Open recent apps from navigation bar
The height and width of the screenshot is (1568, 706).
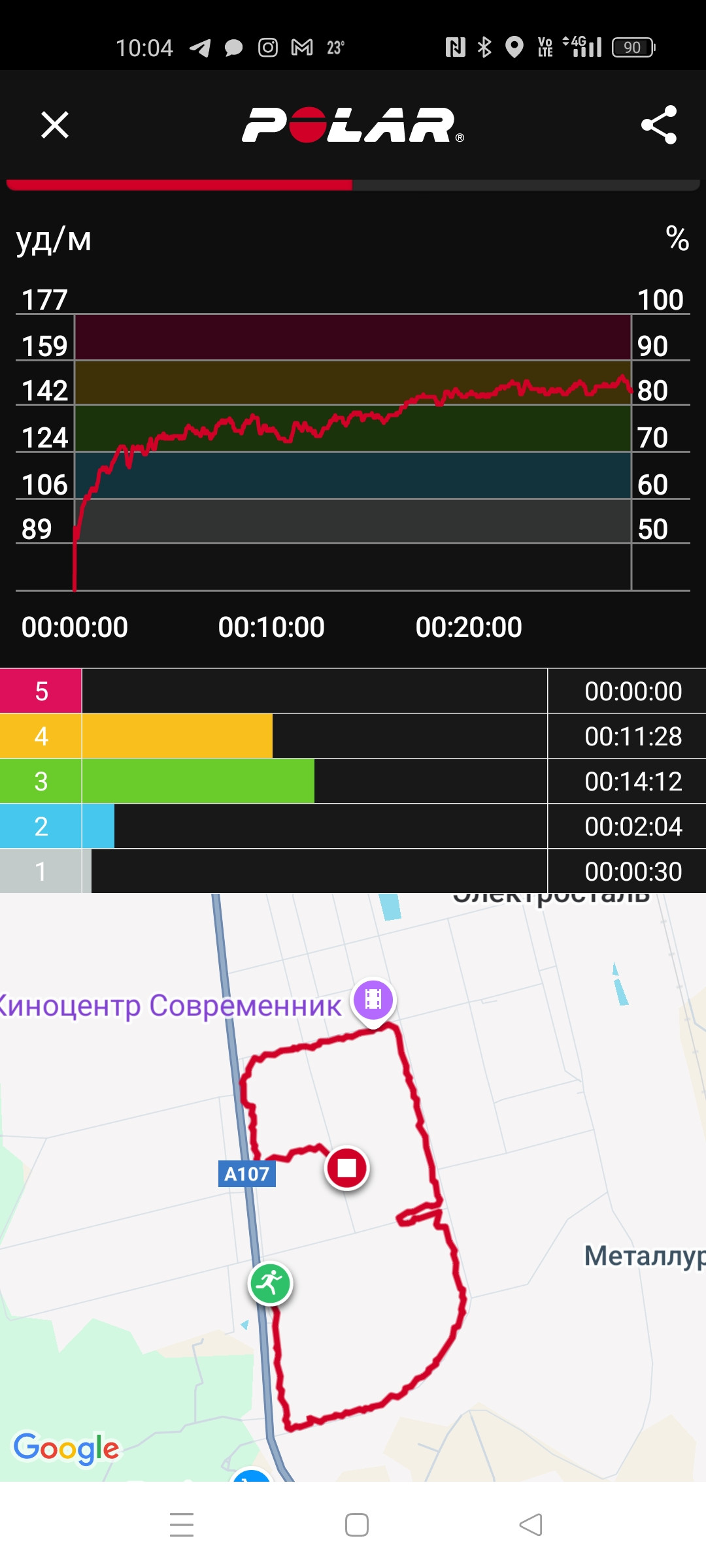pos(182,1525)
